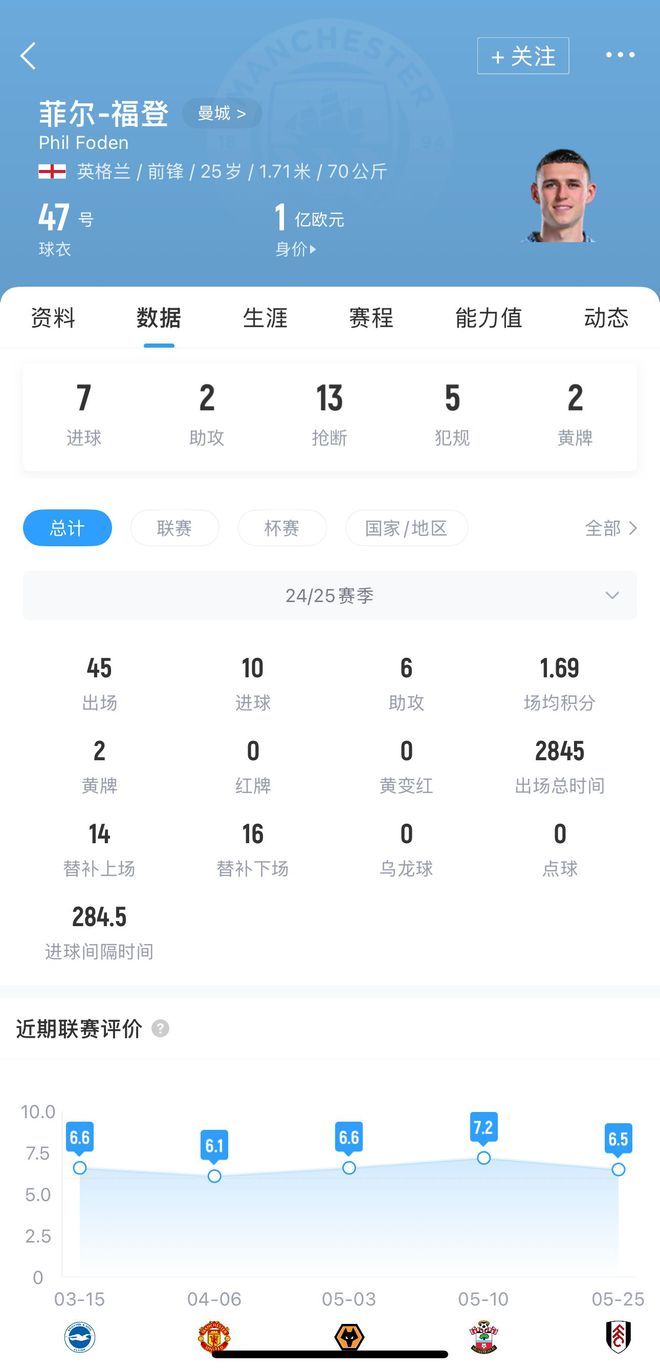Image resolution: width=660 pixels, height=1370 pixels.
Task: Switch to the 赛程 tab
Action: (371, 318)
